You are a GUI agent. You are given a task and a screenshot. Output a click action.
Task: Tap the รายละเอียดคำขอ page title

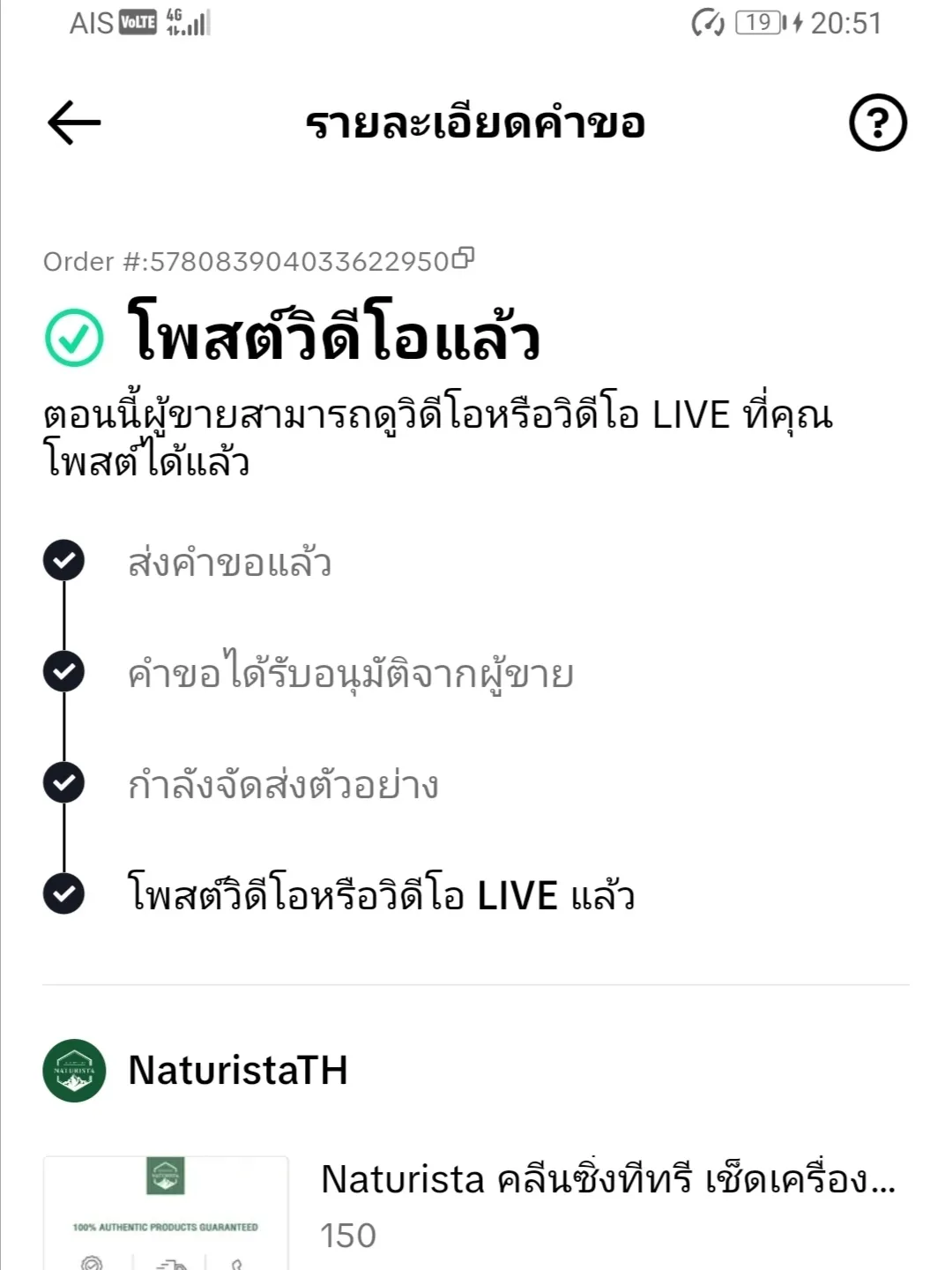click(x=476, y=123)
